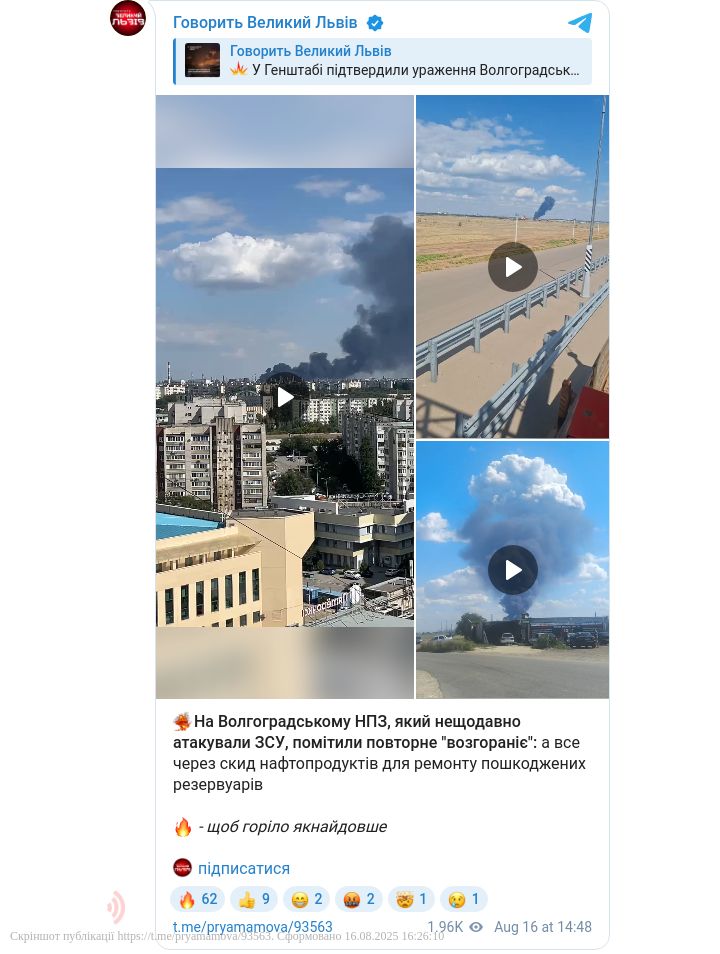Tap the підписатися link
Screen dimensions: 720x954
243,868
